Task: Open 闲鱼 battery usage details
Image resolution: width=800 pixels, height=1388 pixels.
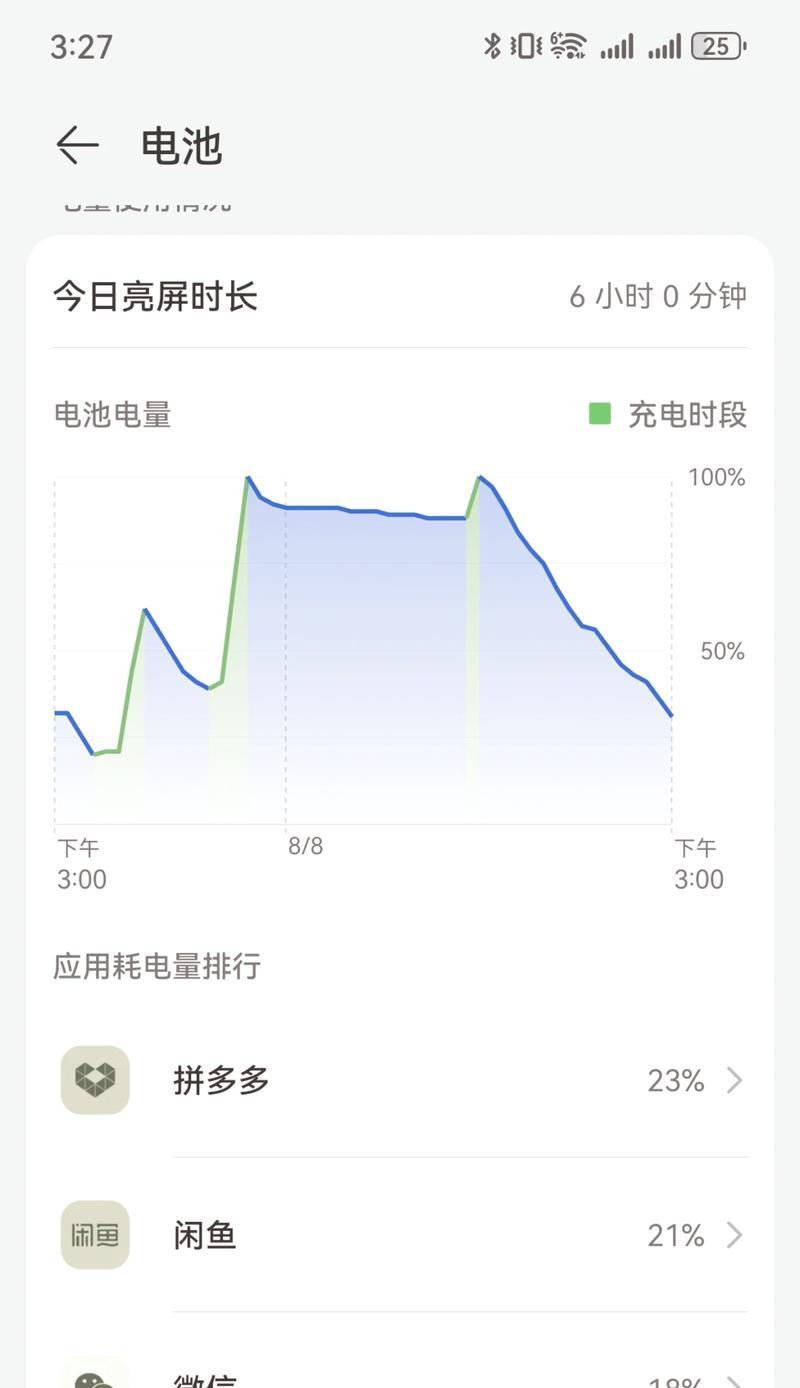Action: click(x=400, y=1235)
